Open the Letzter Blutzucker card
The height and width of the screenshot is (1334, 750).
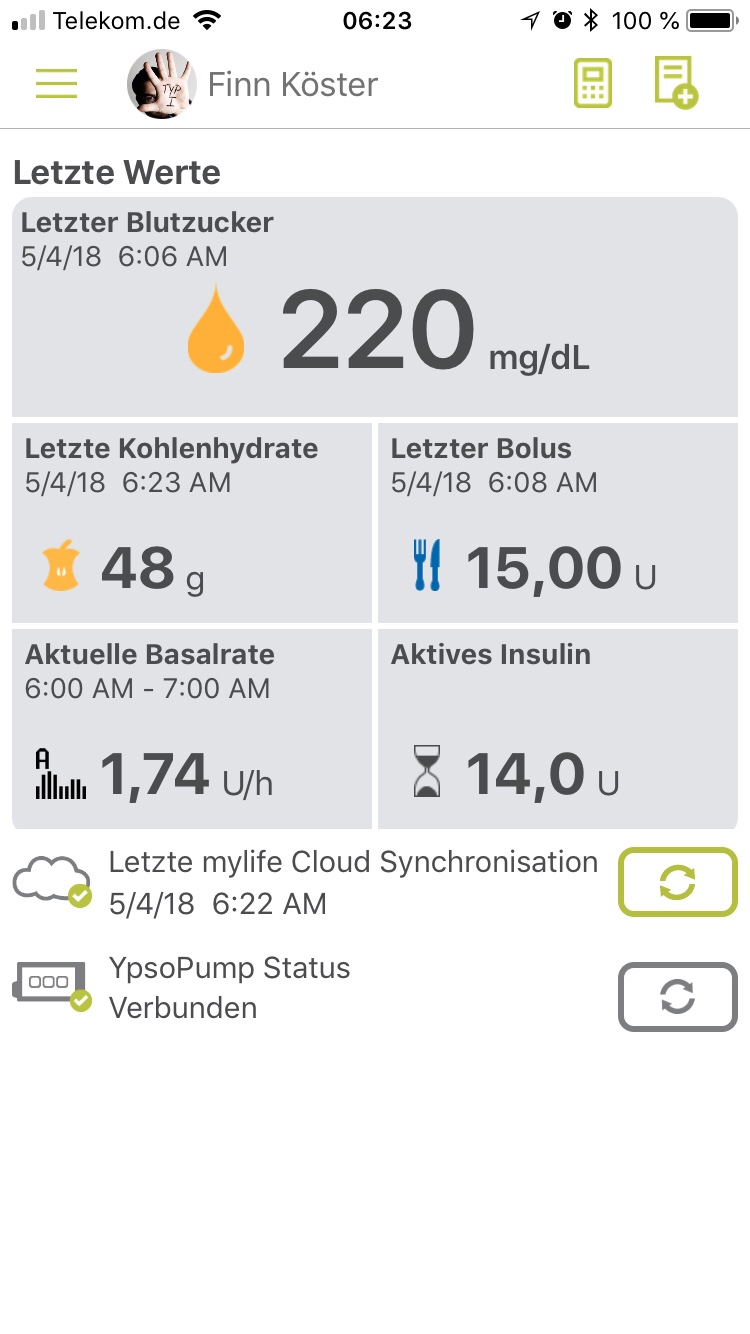(x=375, y=306)
